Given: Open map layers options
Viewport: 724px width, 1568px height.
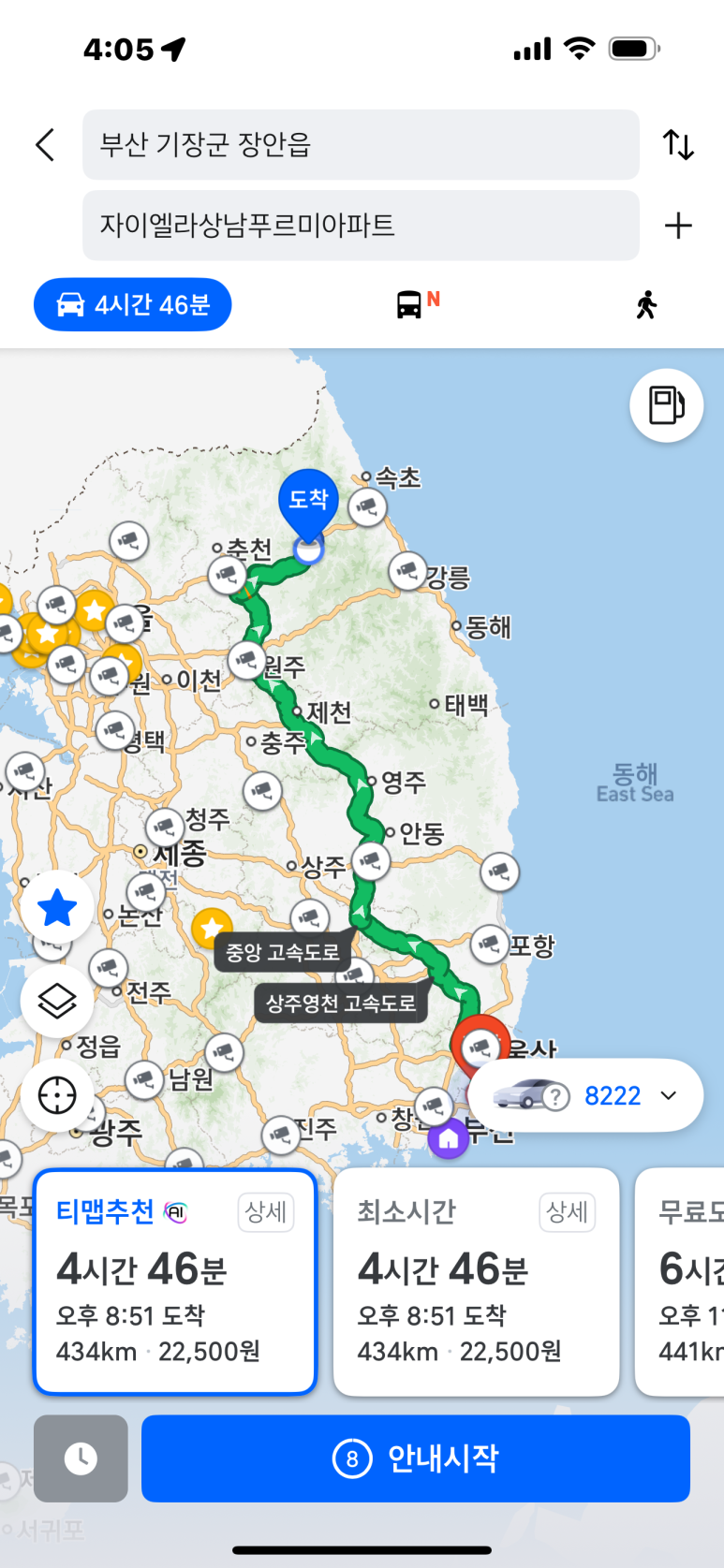Looking at the screenshot, I should [57, 1001].
